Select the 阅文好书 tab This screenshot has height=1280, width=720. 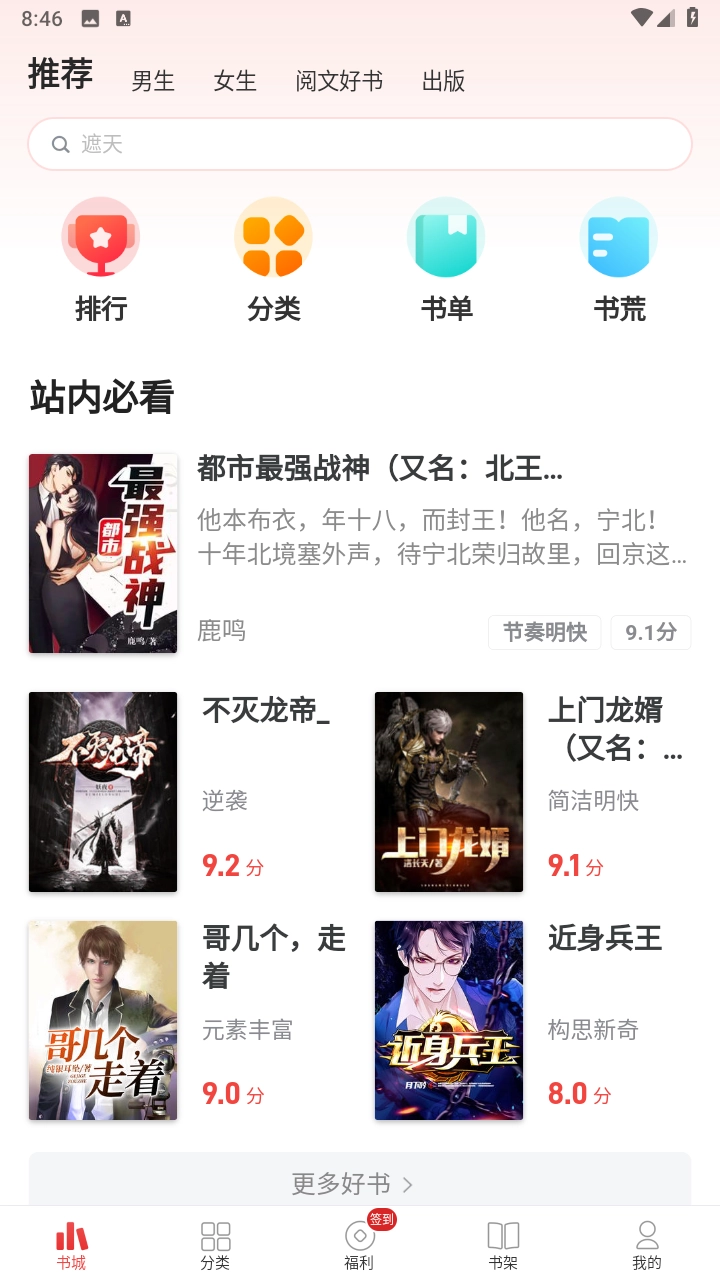tap(339, 82)
